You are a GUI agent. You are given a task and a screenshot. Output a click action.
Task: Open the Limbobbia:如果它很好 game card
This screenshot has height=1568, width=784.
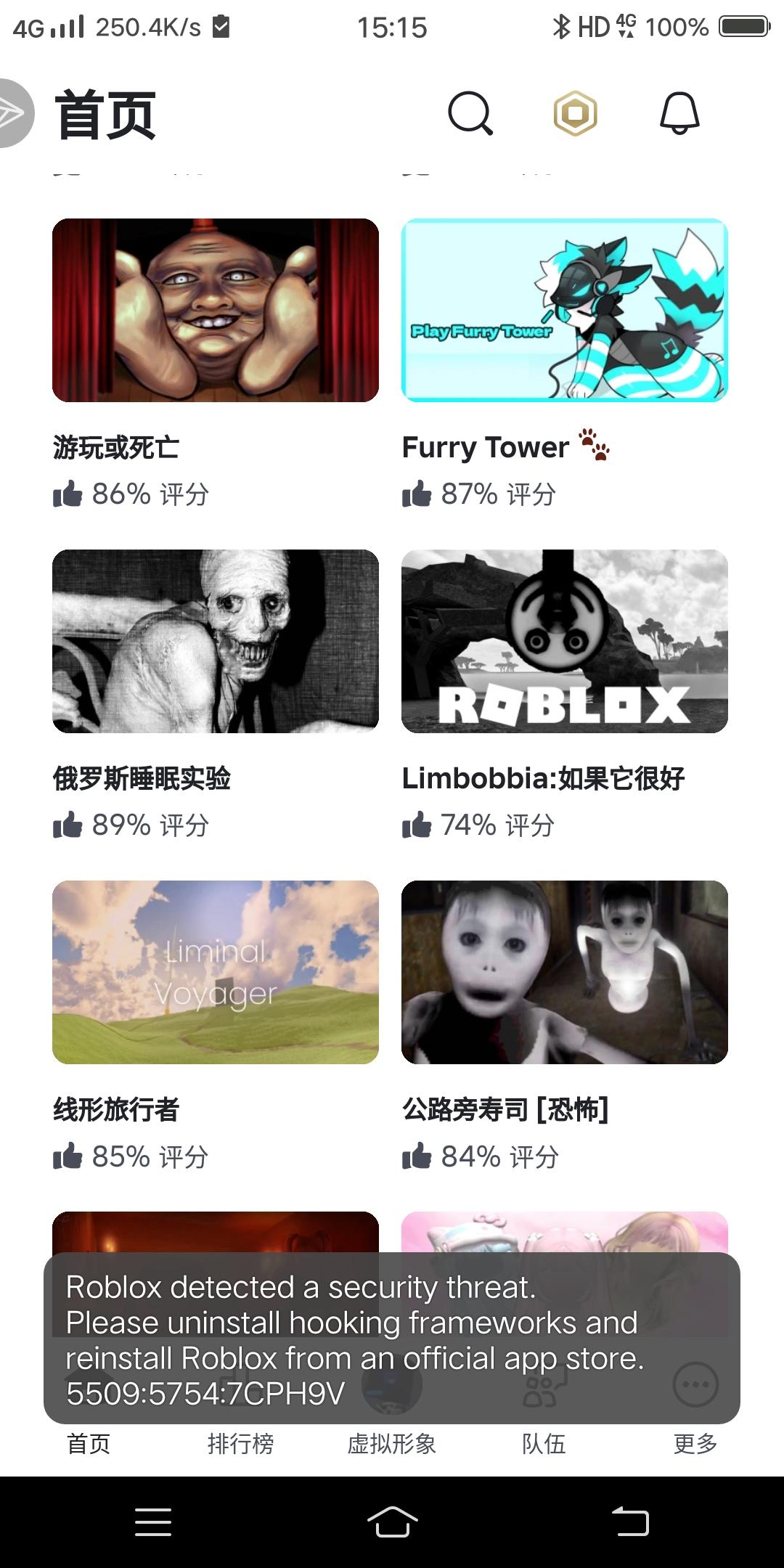pos(564,642)
